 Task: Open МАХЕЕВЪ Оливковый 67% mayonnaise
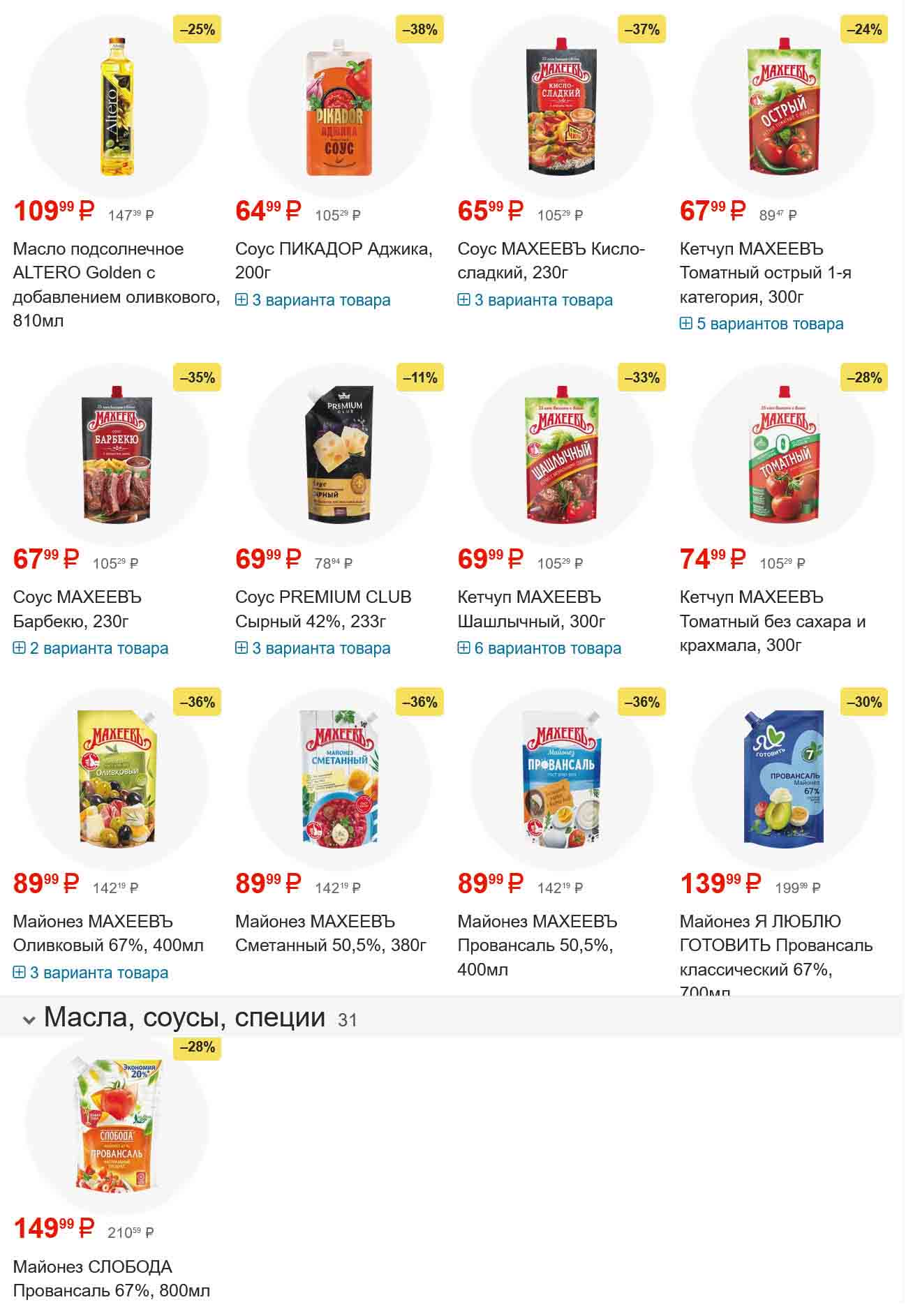point(107,934)
